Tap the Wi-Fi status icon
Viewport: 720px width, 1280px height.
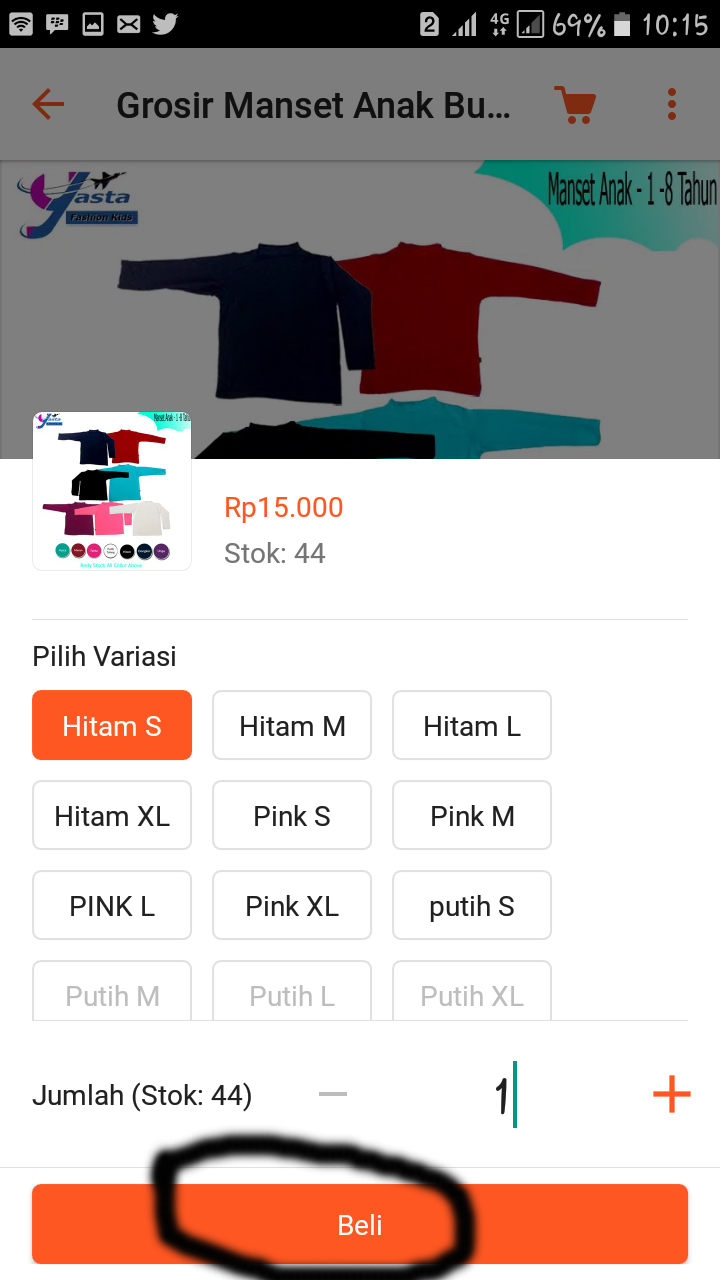tap(20, 24)
